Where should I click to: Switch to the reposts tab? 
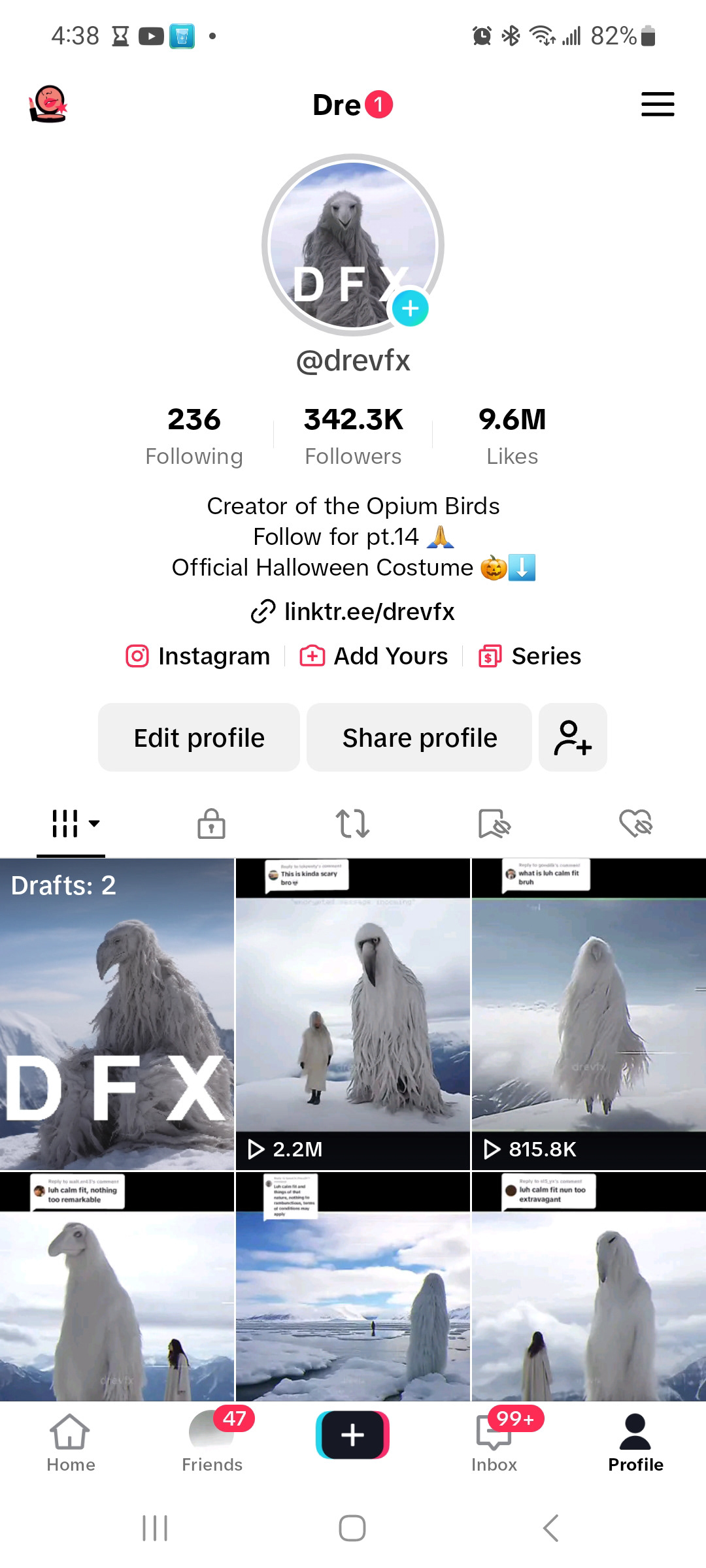click(353, 823)
